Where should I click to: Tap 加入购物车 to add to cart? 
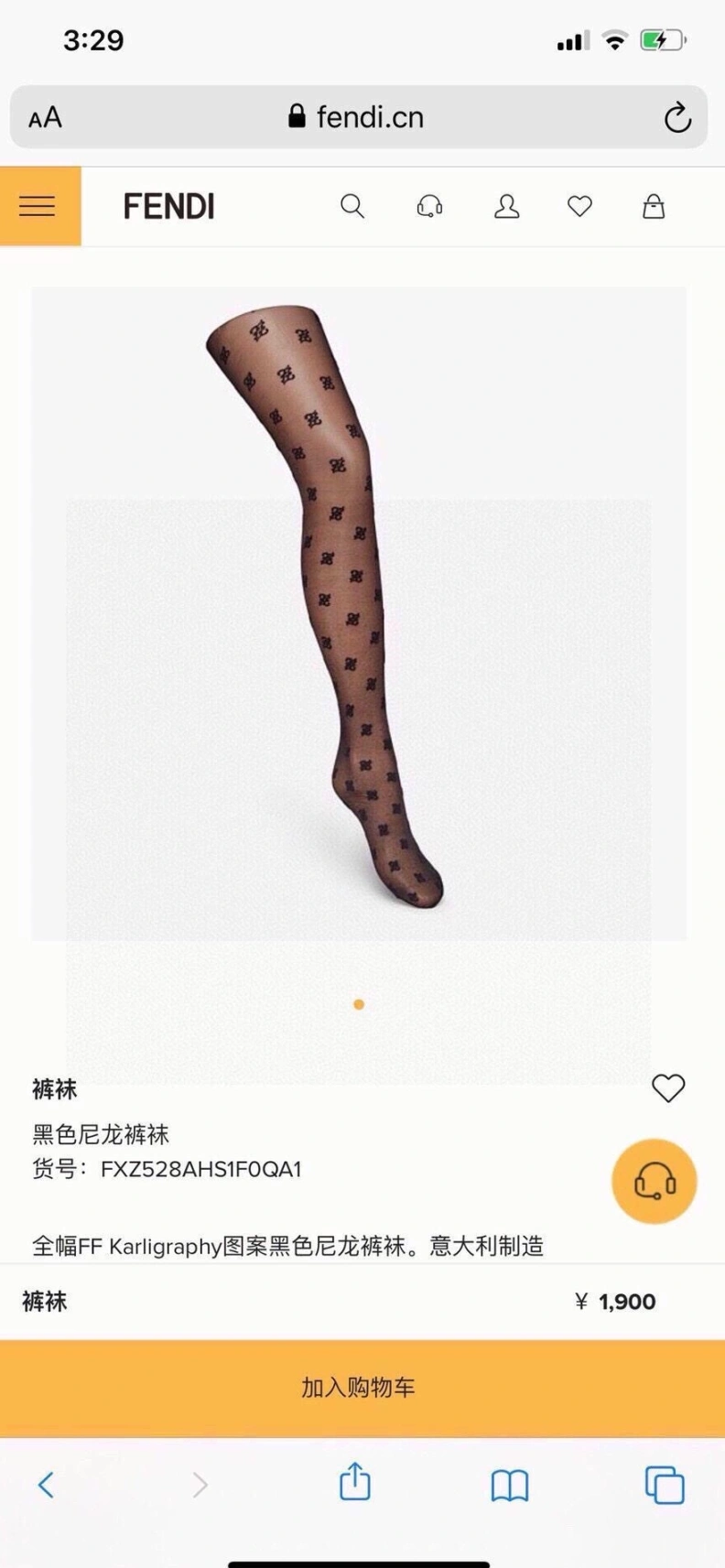point(359,1388)
